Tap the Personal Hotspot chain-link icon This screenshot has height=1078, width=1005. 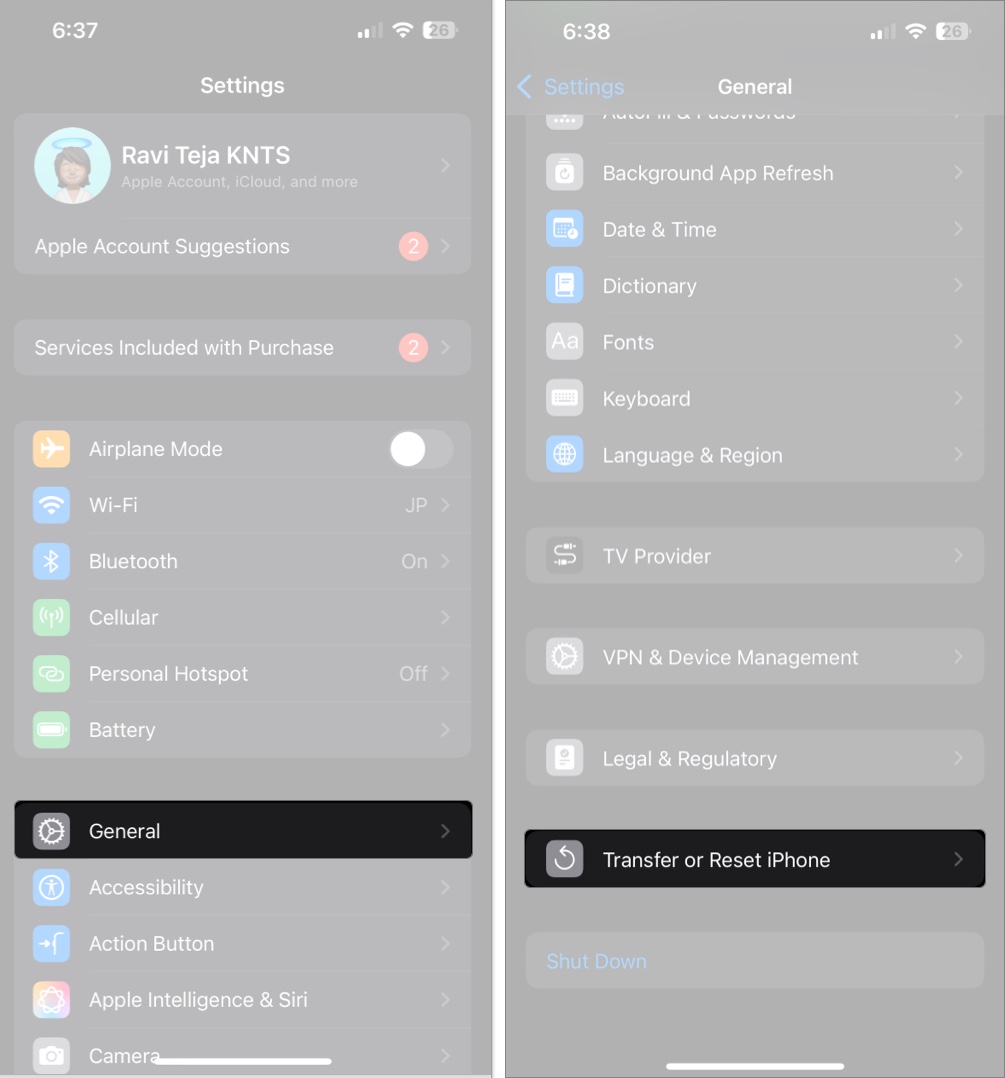[51, 673]
